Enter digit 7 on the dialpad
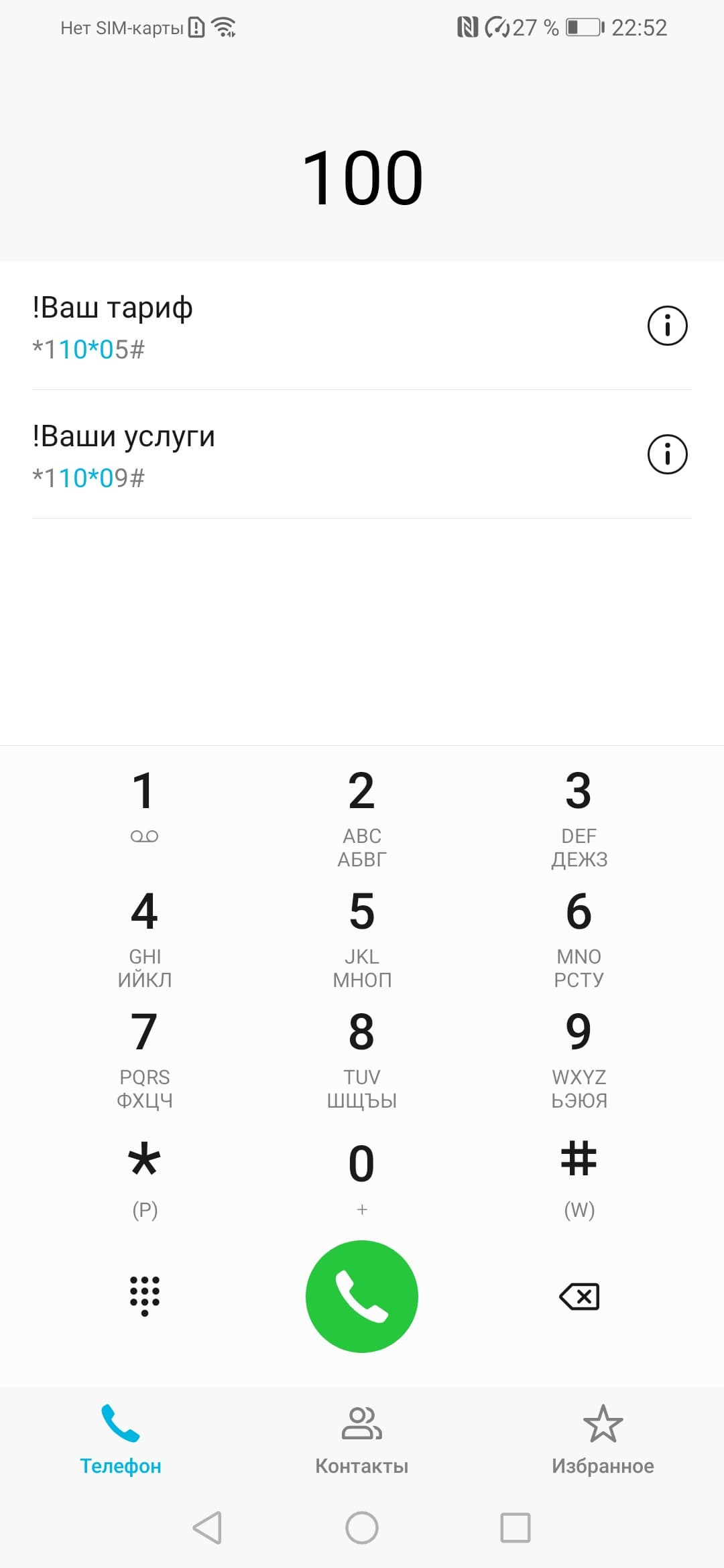 coord(145,1059)
